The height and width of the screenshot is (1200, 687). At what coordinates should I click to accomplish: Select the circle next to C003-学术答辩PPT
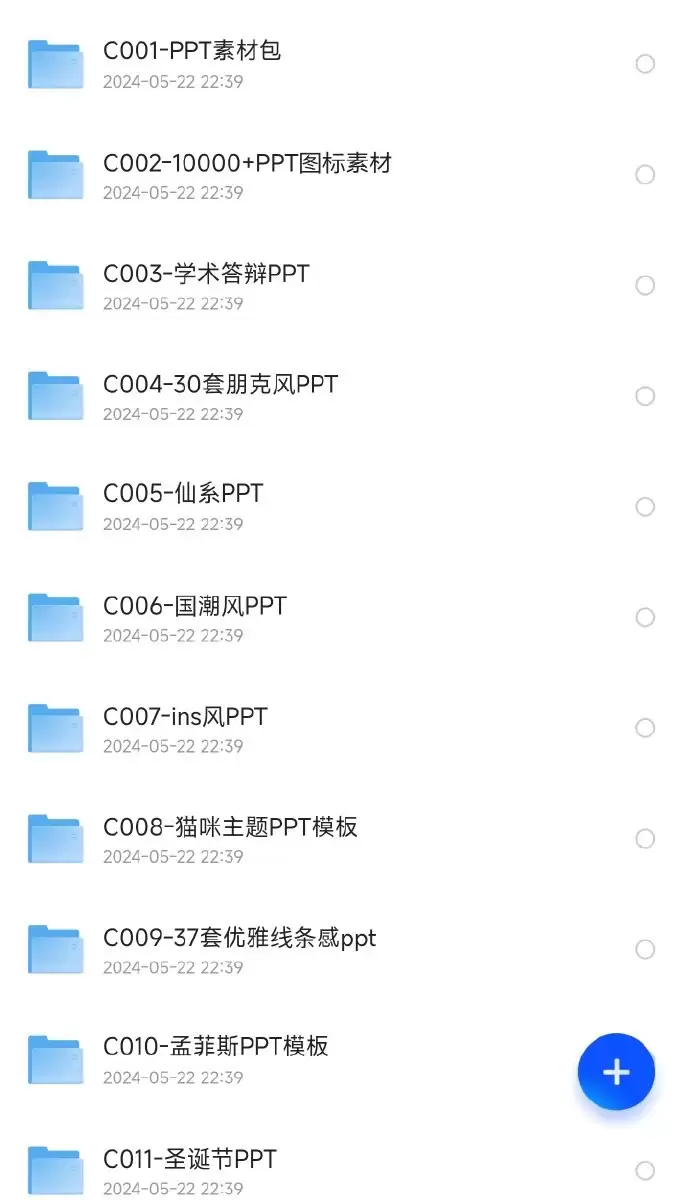coord(646,286)
